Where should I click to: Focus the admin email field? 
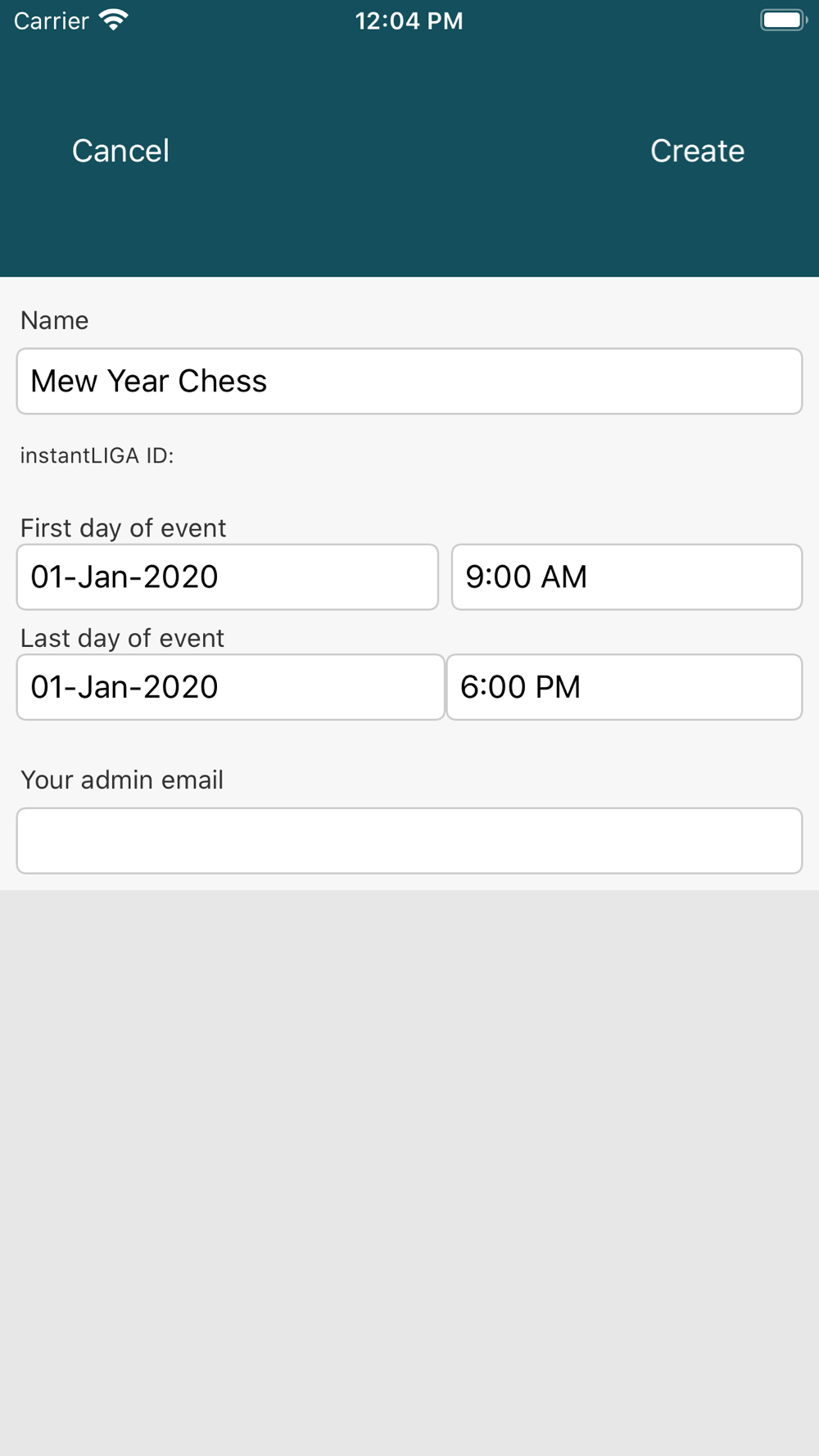point(409,841)
